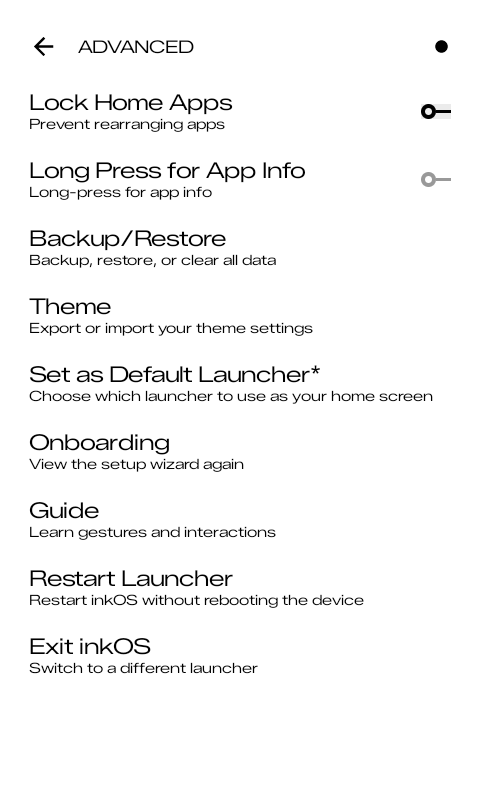Screen dimensions: 480x800
Task: Open Backup/Restore options
Action: [240, 248]
